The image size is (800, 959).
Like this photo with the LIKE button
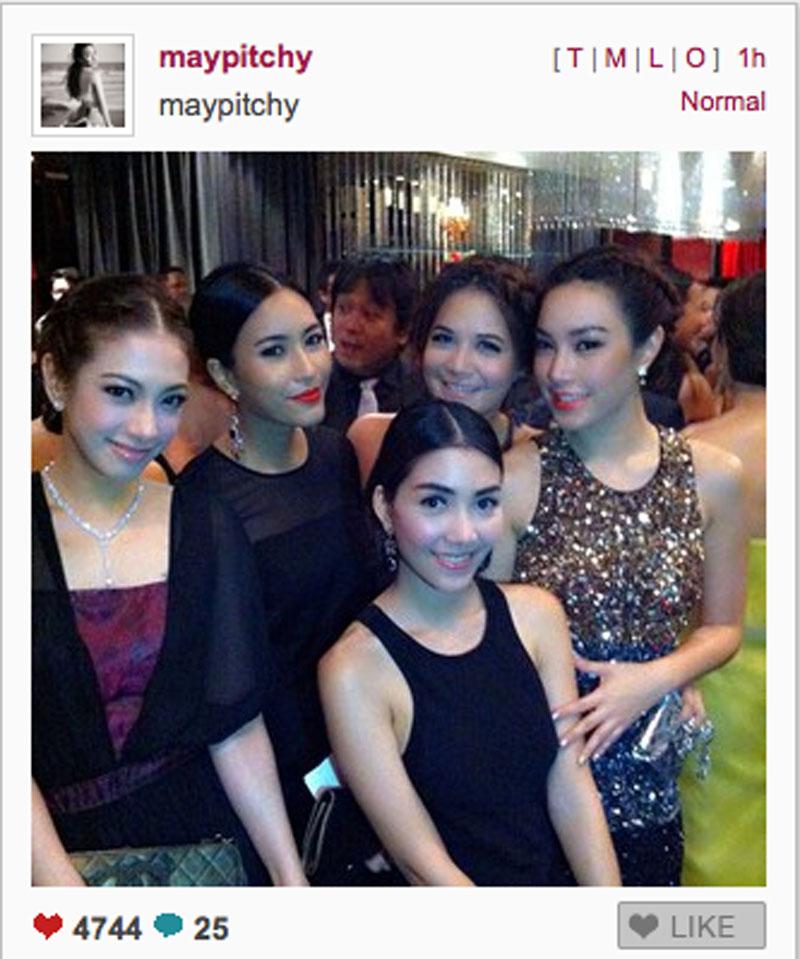pos(691,925)
